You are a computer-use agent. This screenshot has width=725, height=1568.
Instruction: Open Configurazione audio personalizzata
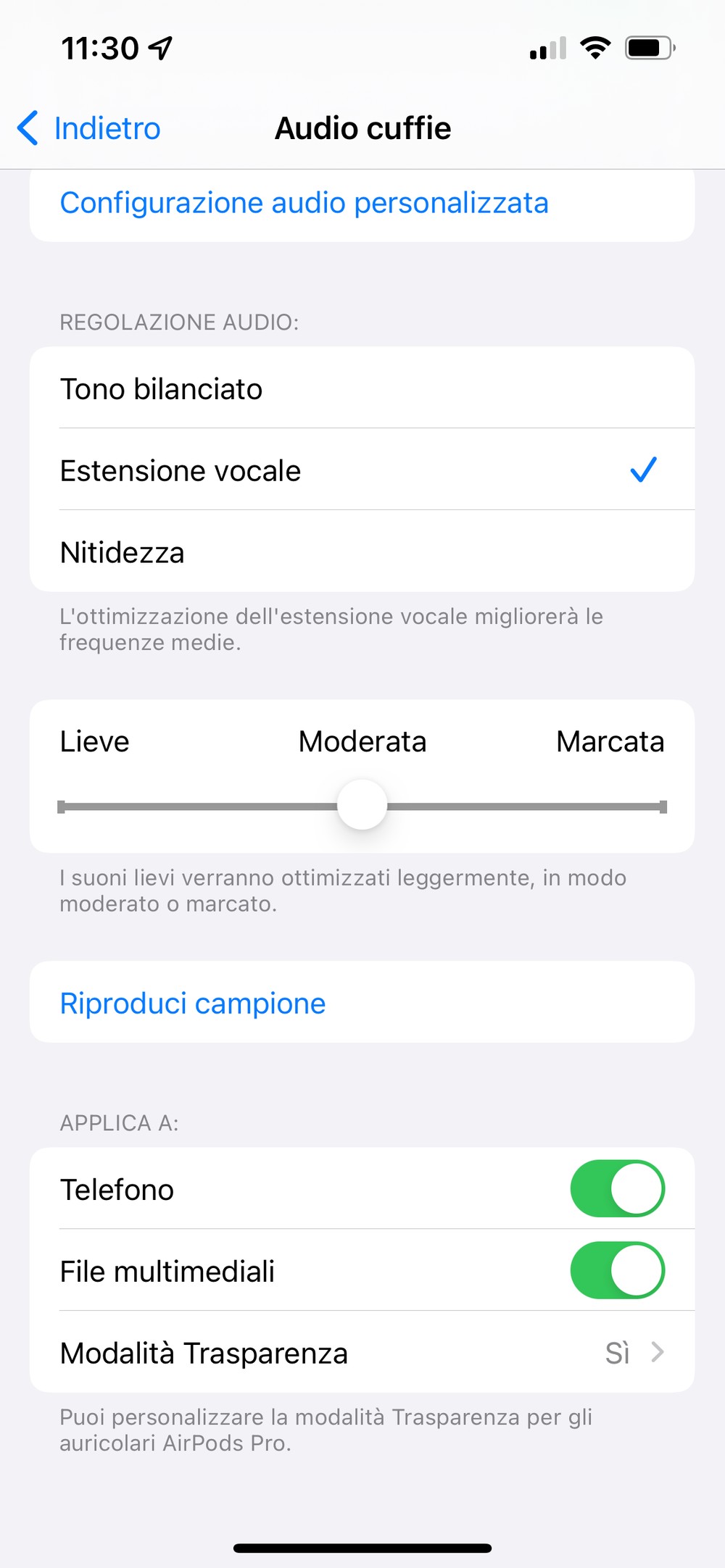[x=304, y=203]
